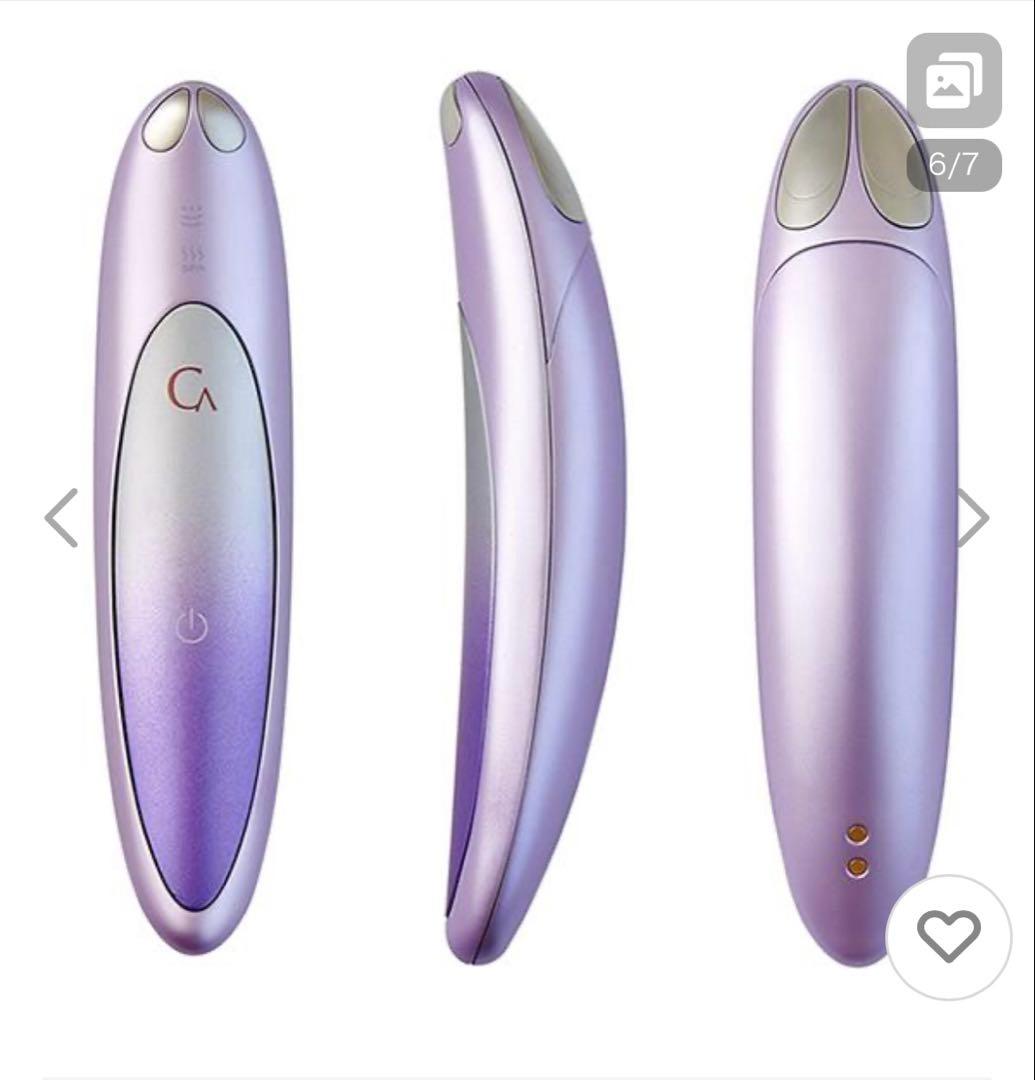The image size is (1035, 1080).
Task: Go to the next product image
Action: (x=972, y=518)
